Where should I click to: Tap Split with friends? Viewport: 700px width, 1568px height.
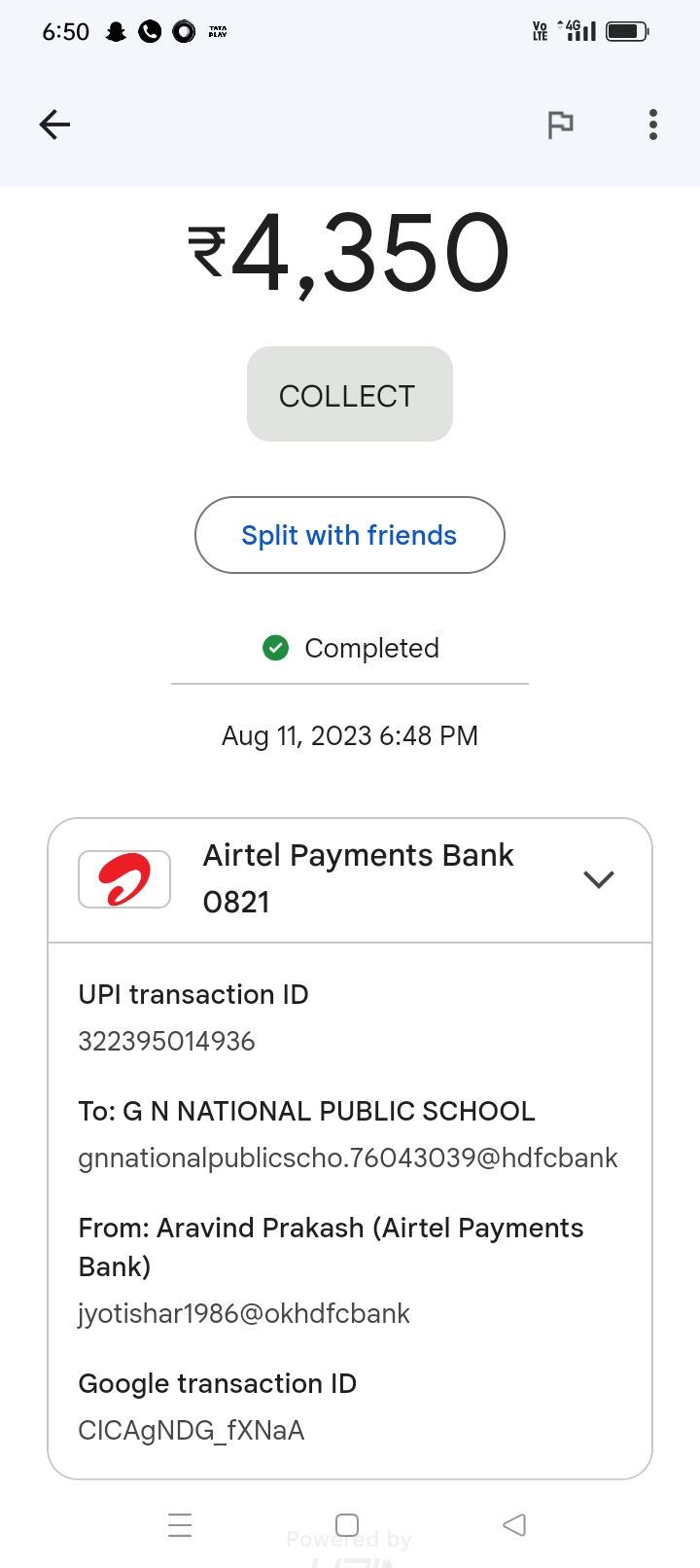pos(350,535)
